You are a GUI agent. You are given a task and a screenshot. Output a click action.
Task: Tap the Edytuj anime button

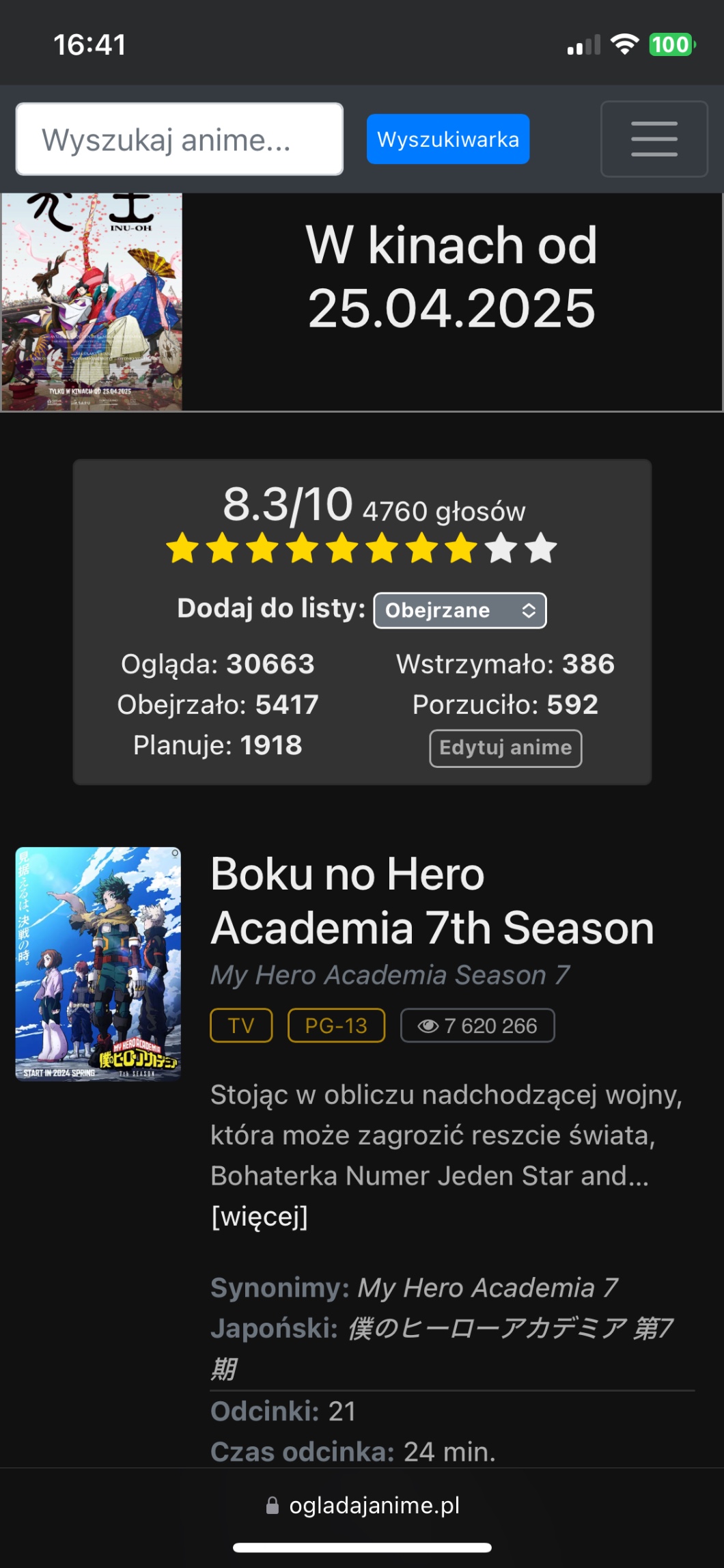coord(505,748)
